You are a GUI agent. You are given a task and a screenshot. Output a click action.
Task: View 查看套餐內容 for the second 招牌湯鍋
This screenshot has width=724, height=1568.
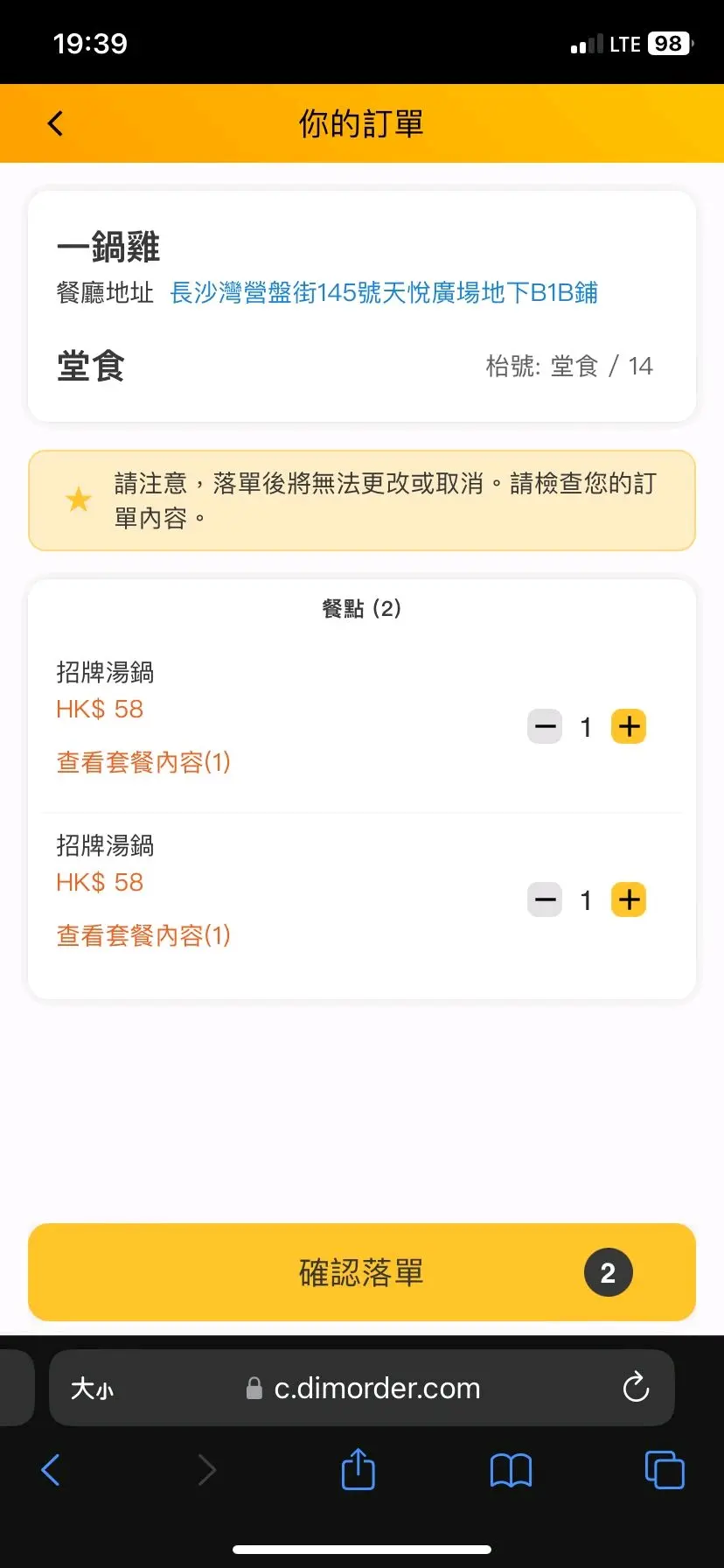click(x=143, y=935)
